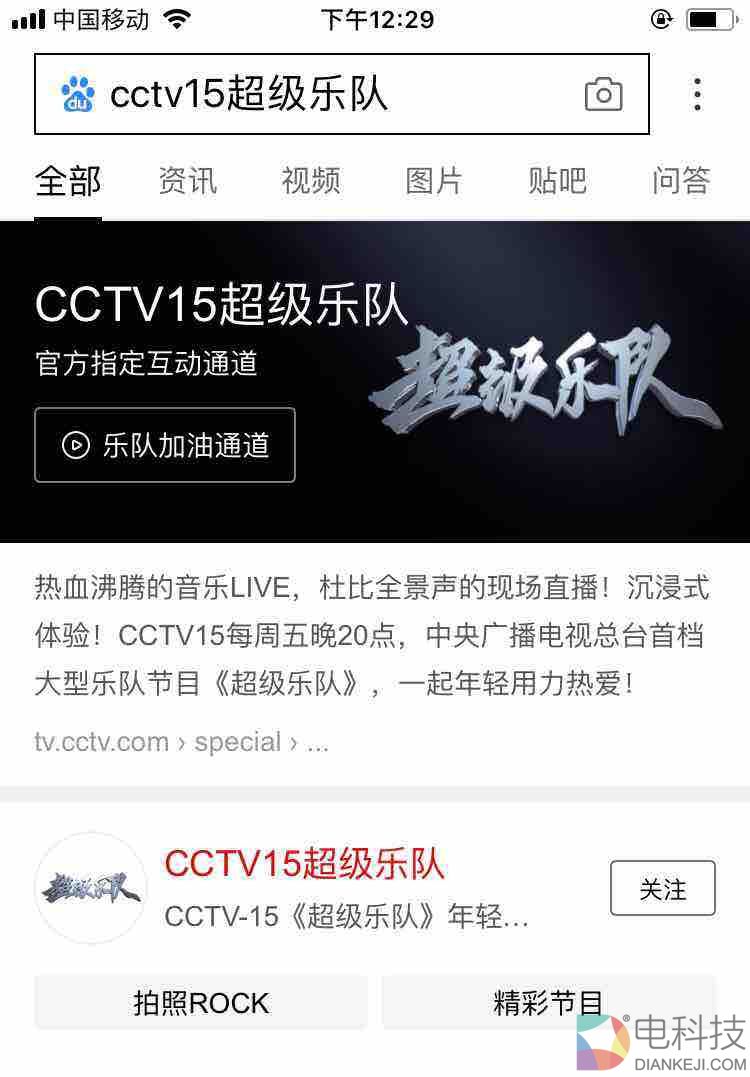Viewport: 750px width, 1077px height.
Task: Open the 拍照ROCK button
Action: (x=201, y=1003)
